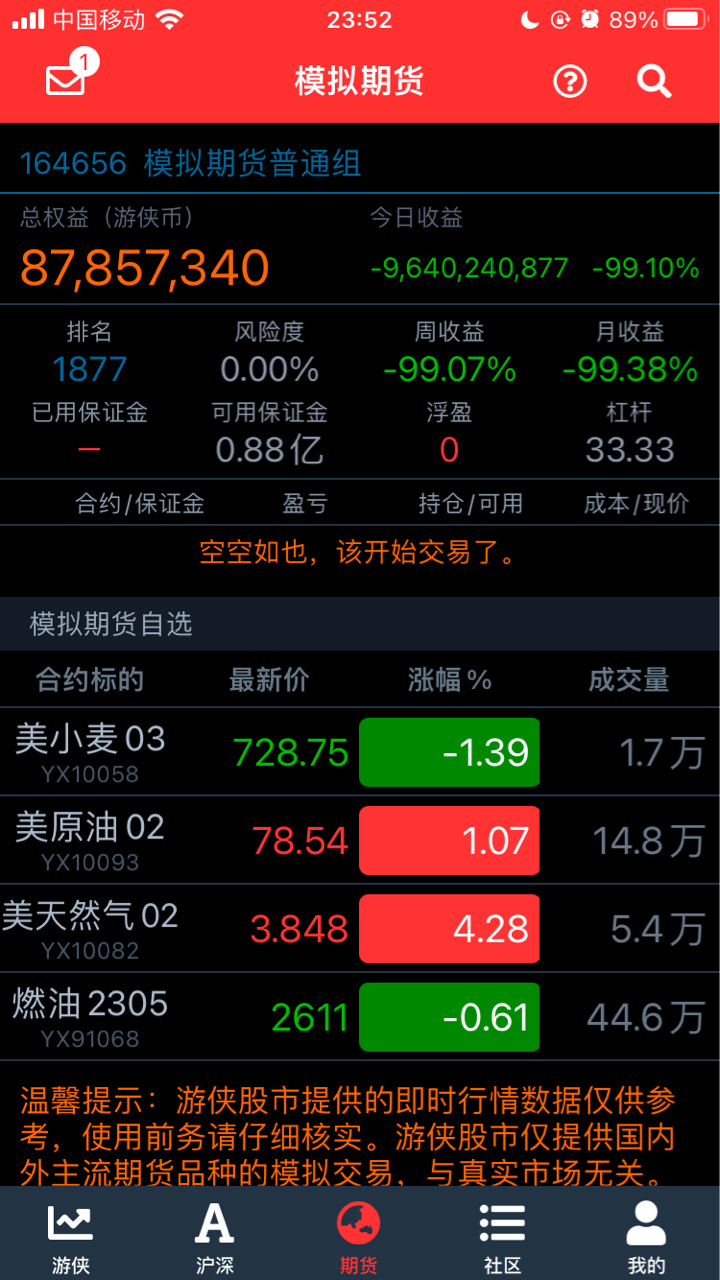Switch to the 游侠 tab
This screenshot has height=1280, width=720.
click(x=71, y=1236)
